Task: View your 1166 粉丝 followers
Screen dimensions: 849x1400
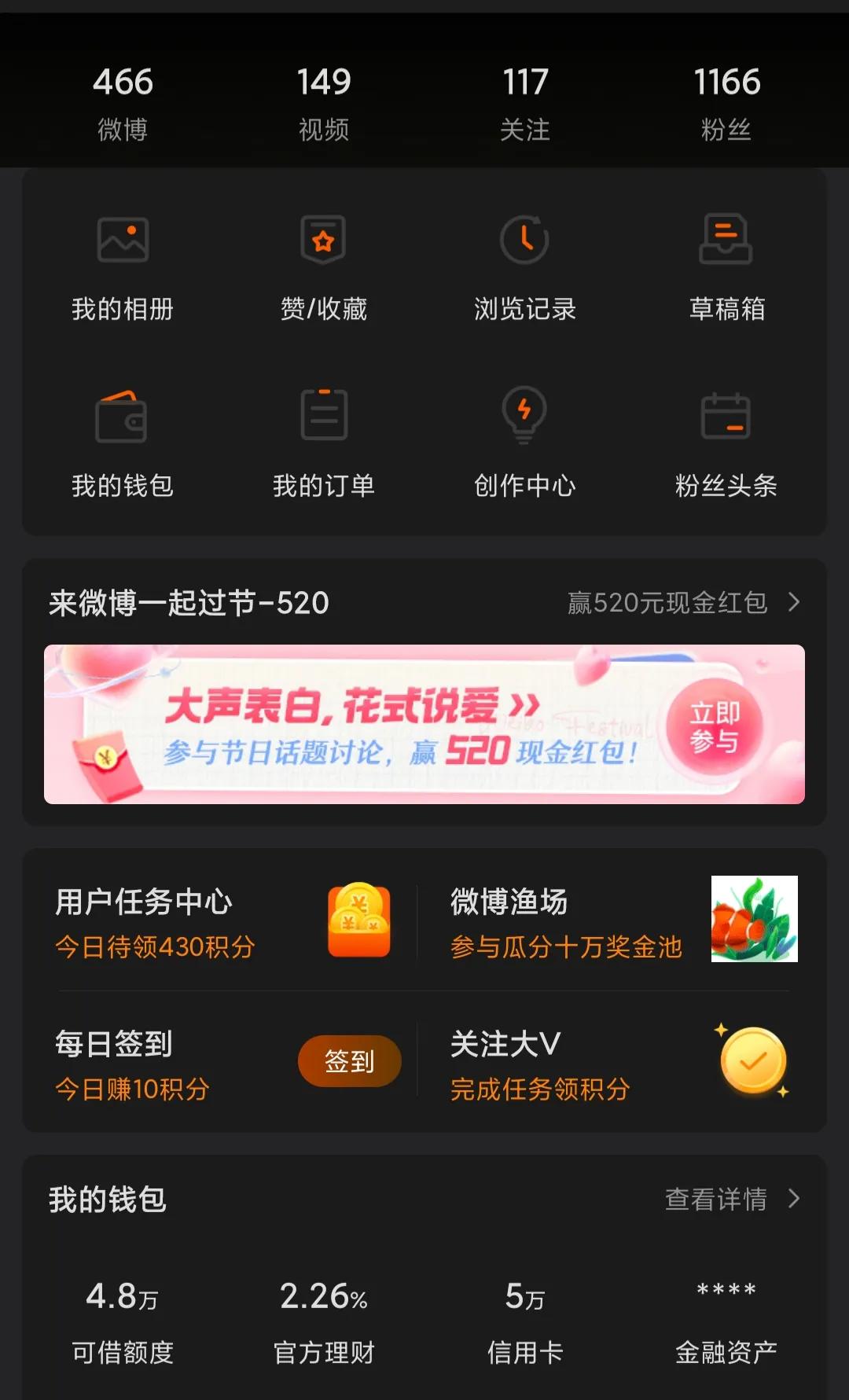Action: 726,98
